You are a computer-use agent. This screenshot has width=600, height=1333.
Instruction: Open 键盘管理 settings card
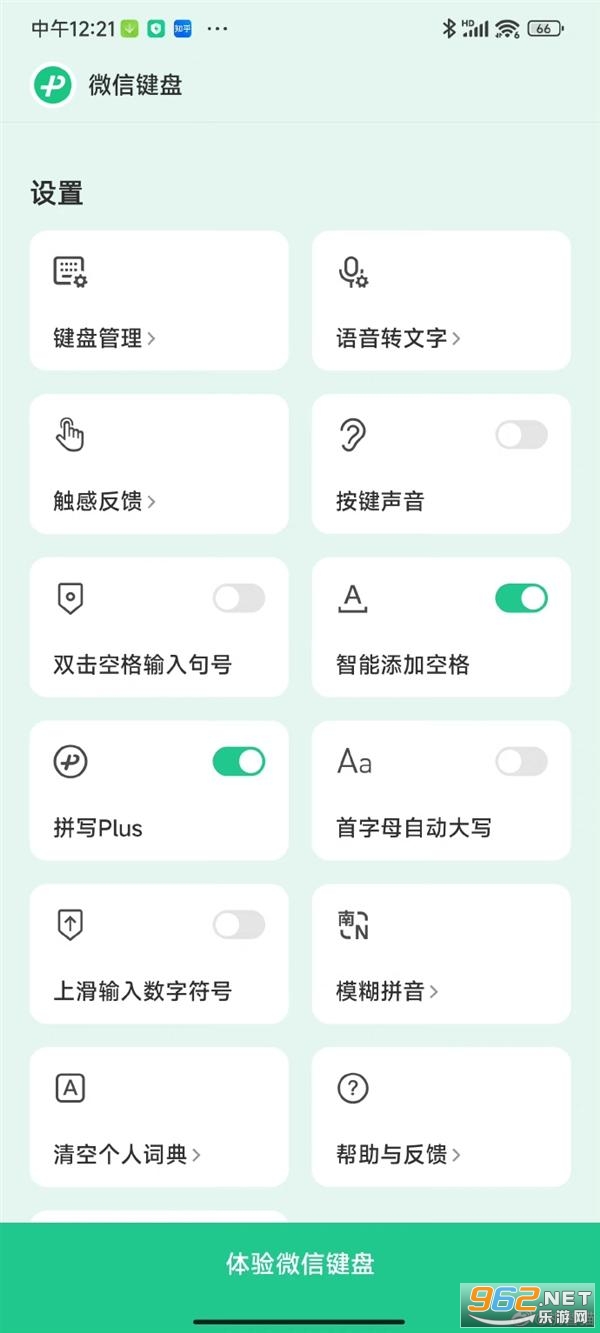[159, 301]
